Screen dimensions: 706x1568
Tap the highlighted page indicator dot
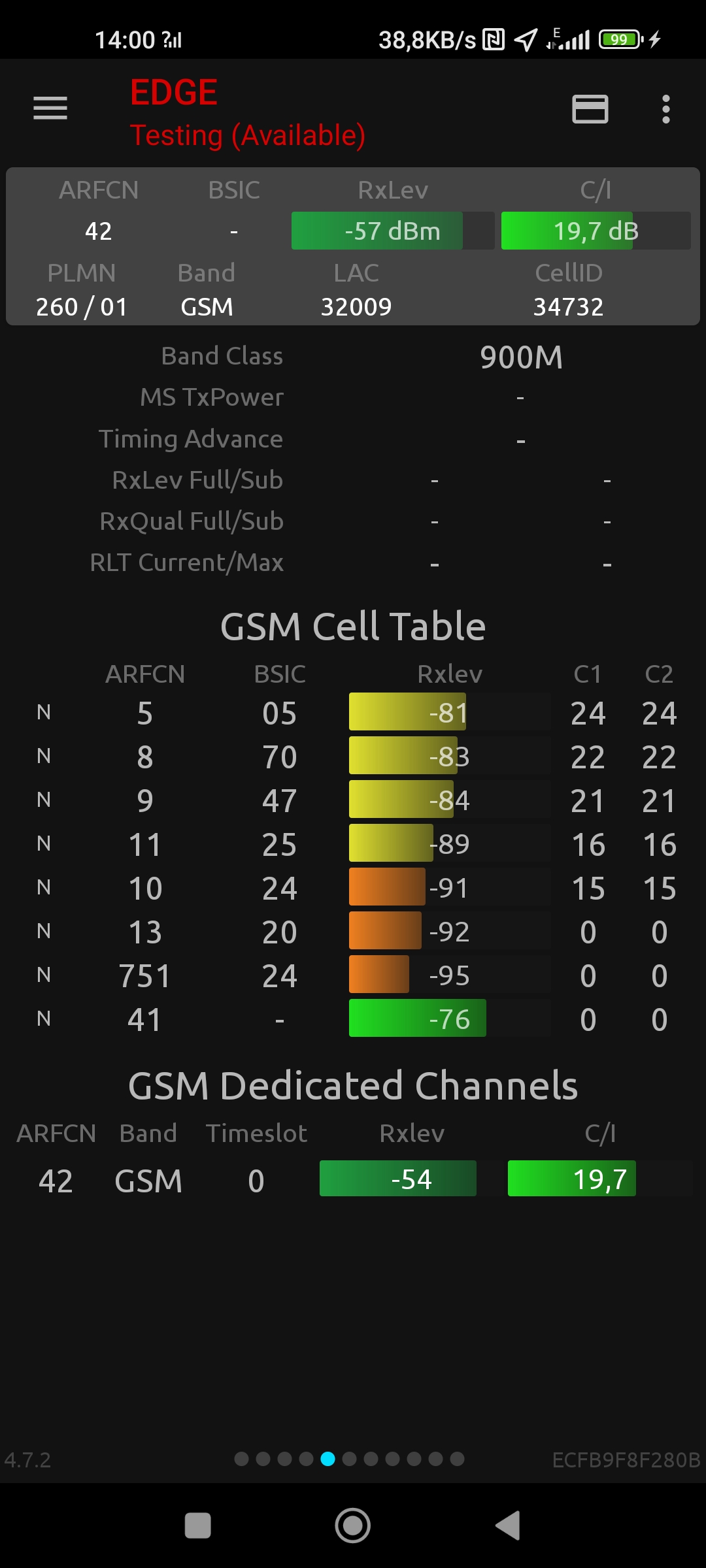click(x=328, y=1459)
